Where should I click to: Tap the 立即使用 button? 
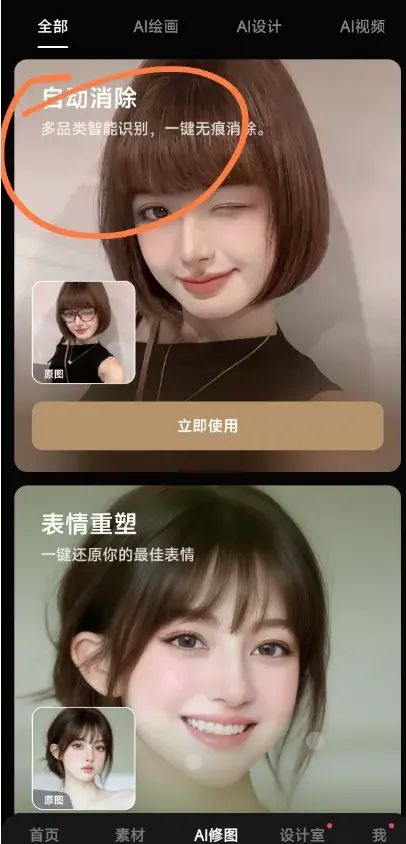[x=207, y=426]
